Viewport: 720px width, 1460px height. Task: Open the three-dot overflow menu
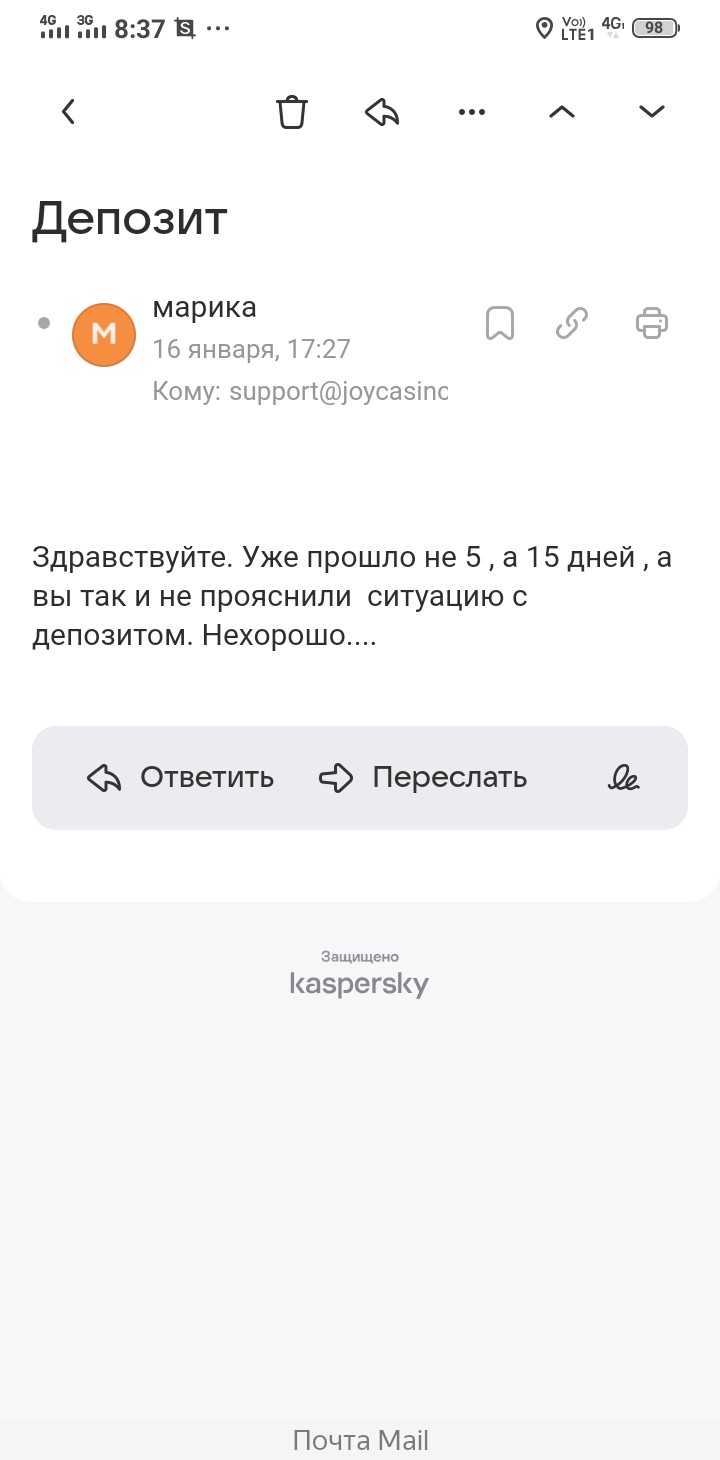(471, 112)
